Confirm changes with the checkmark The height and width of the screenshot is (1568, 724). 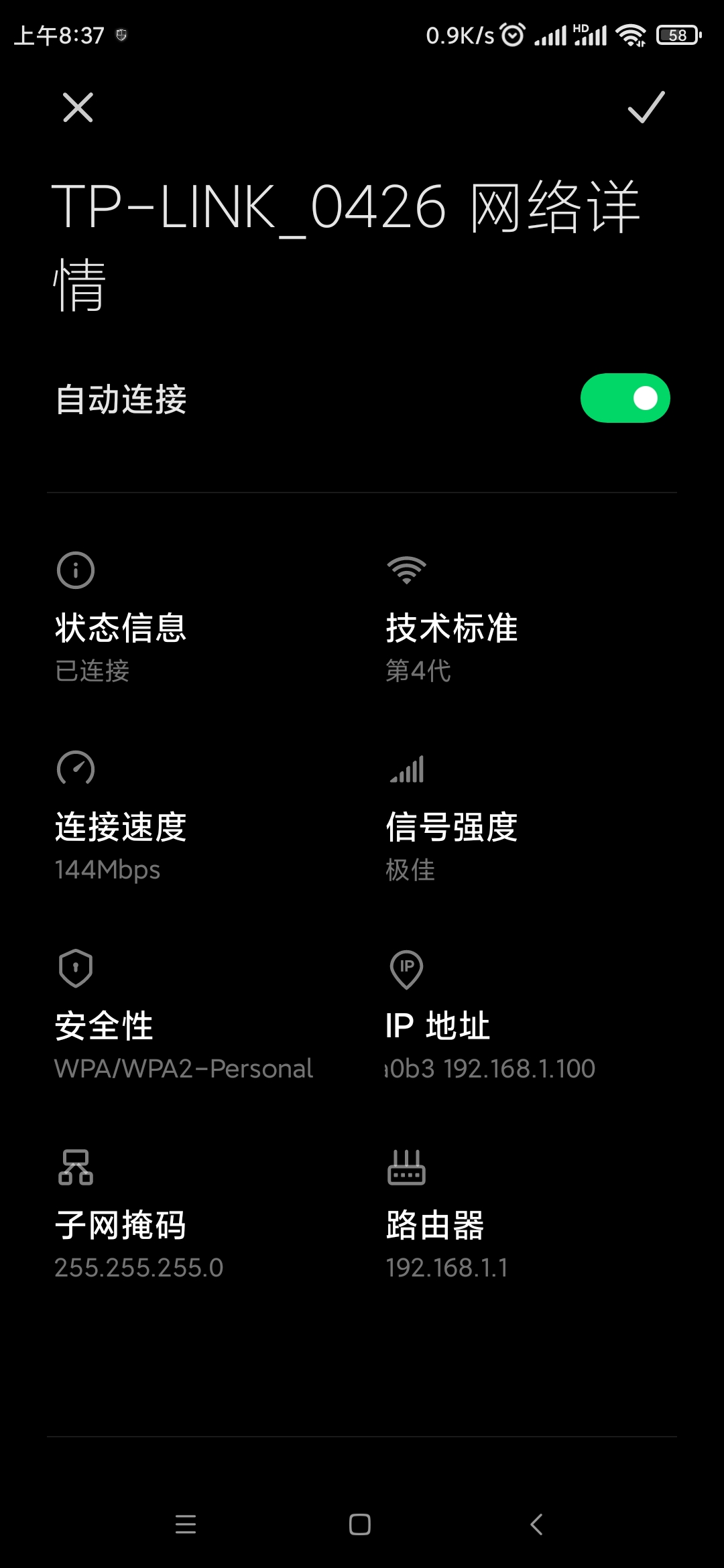(646, 108)
